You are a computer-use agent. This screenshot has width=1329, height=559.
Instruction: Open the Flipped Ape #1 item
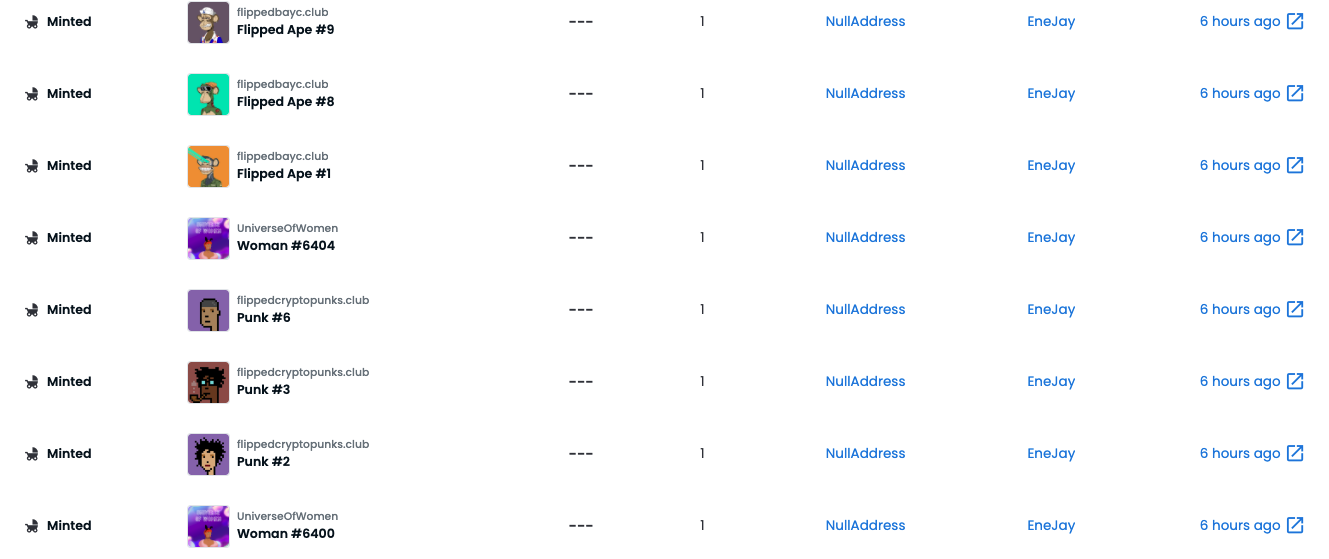tap(283, 174)
